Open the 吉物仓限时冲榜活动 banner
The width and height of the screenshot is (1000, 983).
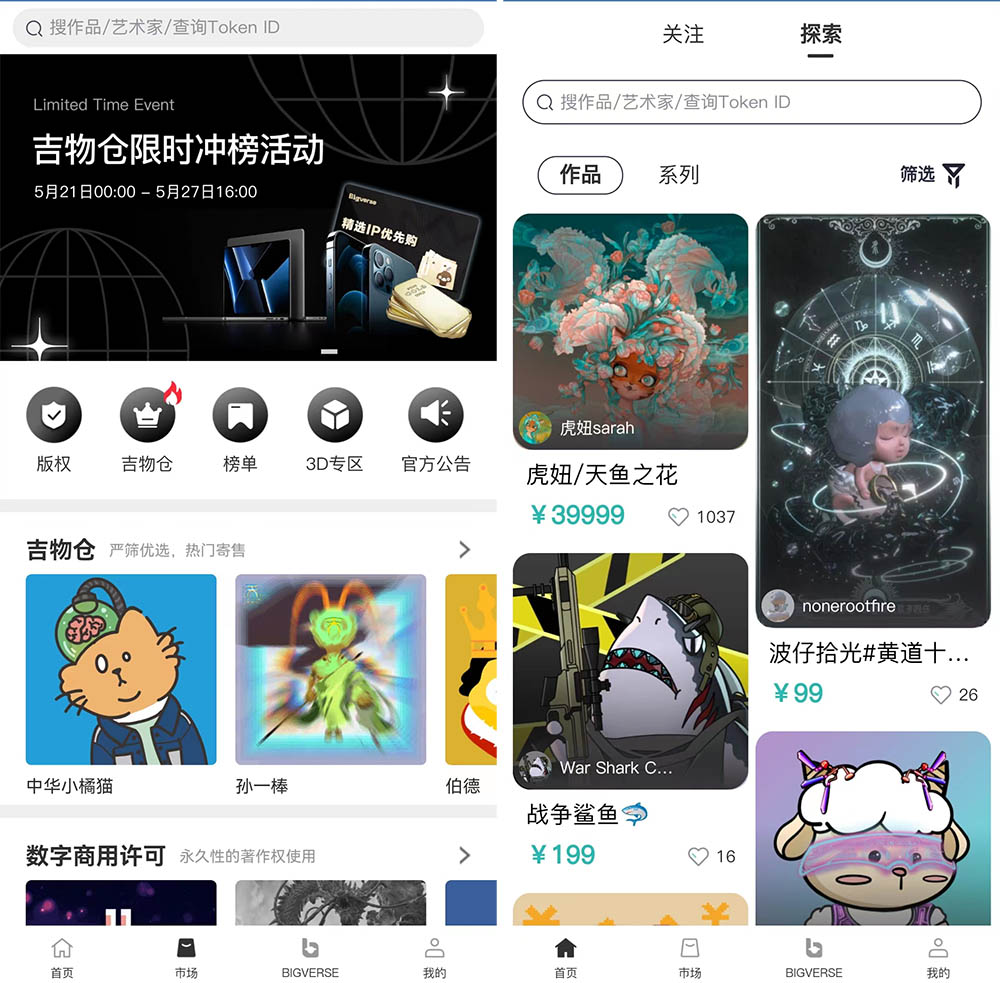(x=248, y=208)
